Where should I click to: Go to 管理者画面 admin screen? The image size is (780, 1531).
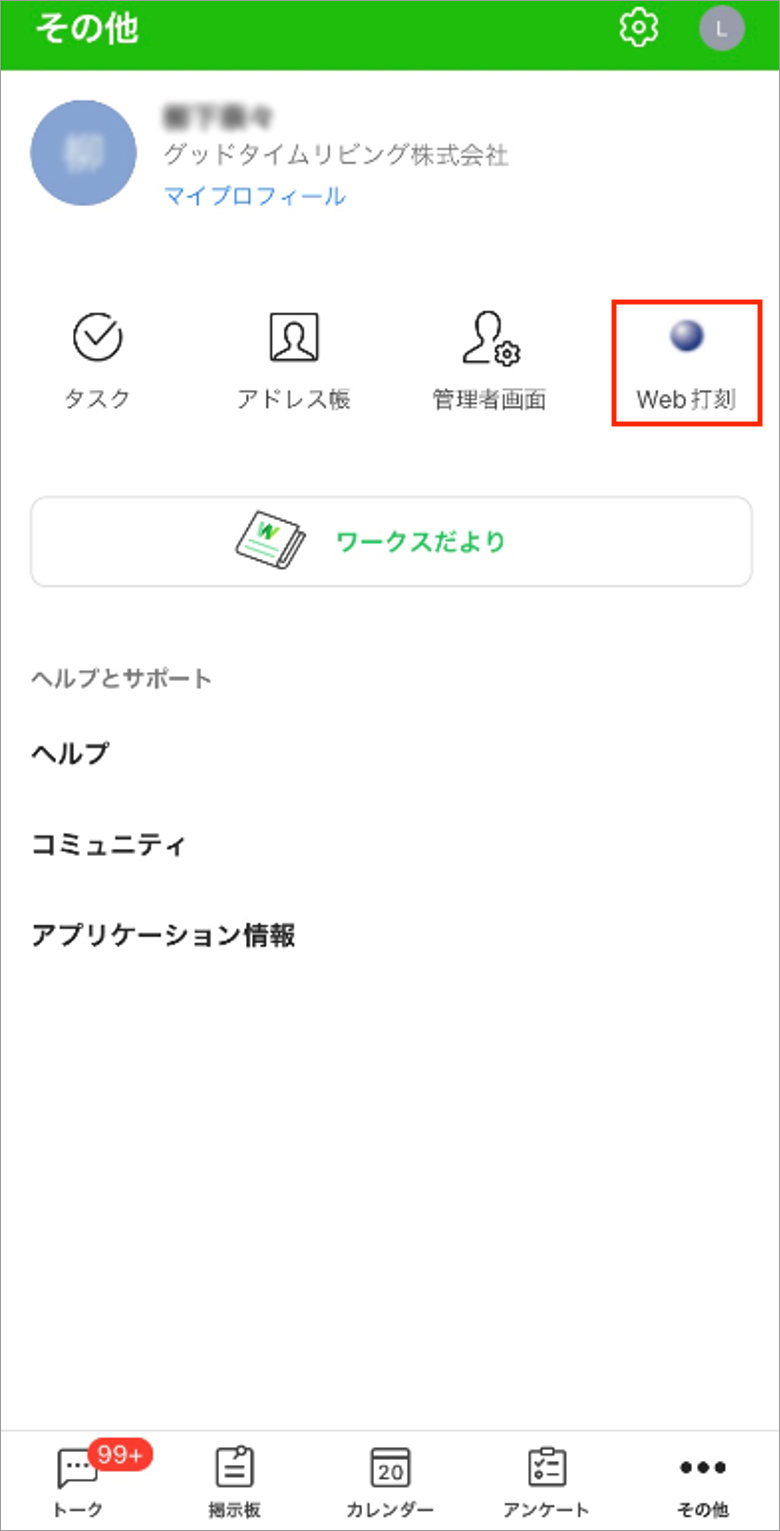[x=490, y=361]
